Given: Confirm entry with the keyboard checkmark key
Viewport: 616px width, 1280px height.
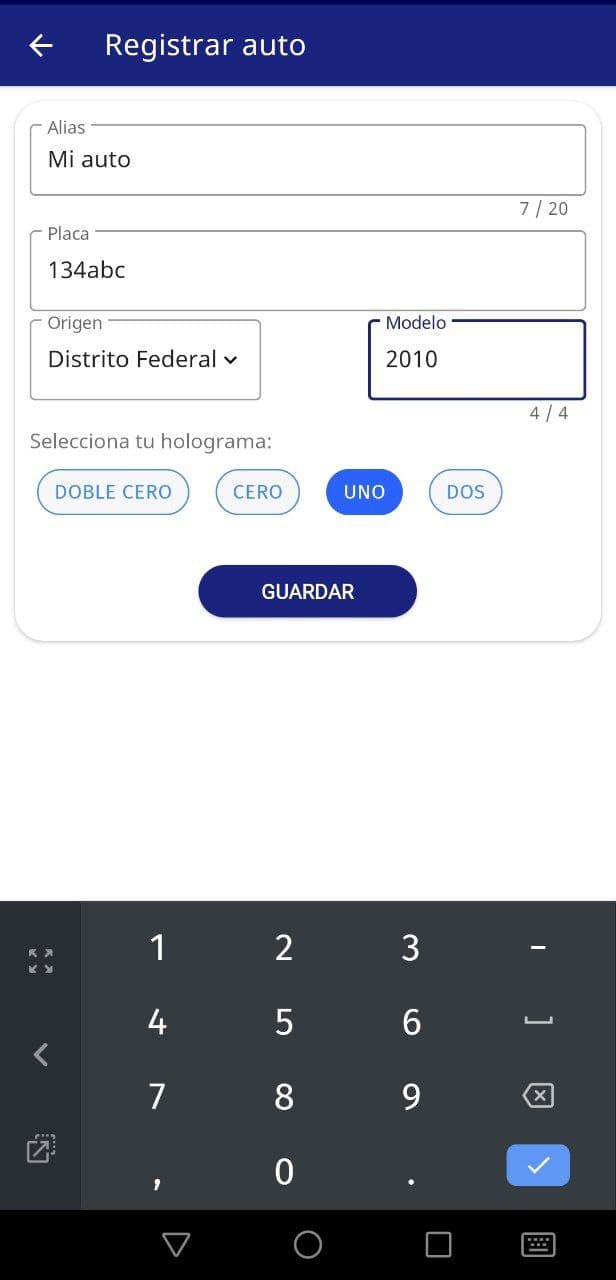Looking at the screenshot, I should (x=538, y=1165).
